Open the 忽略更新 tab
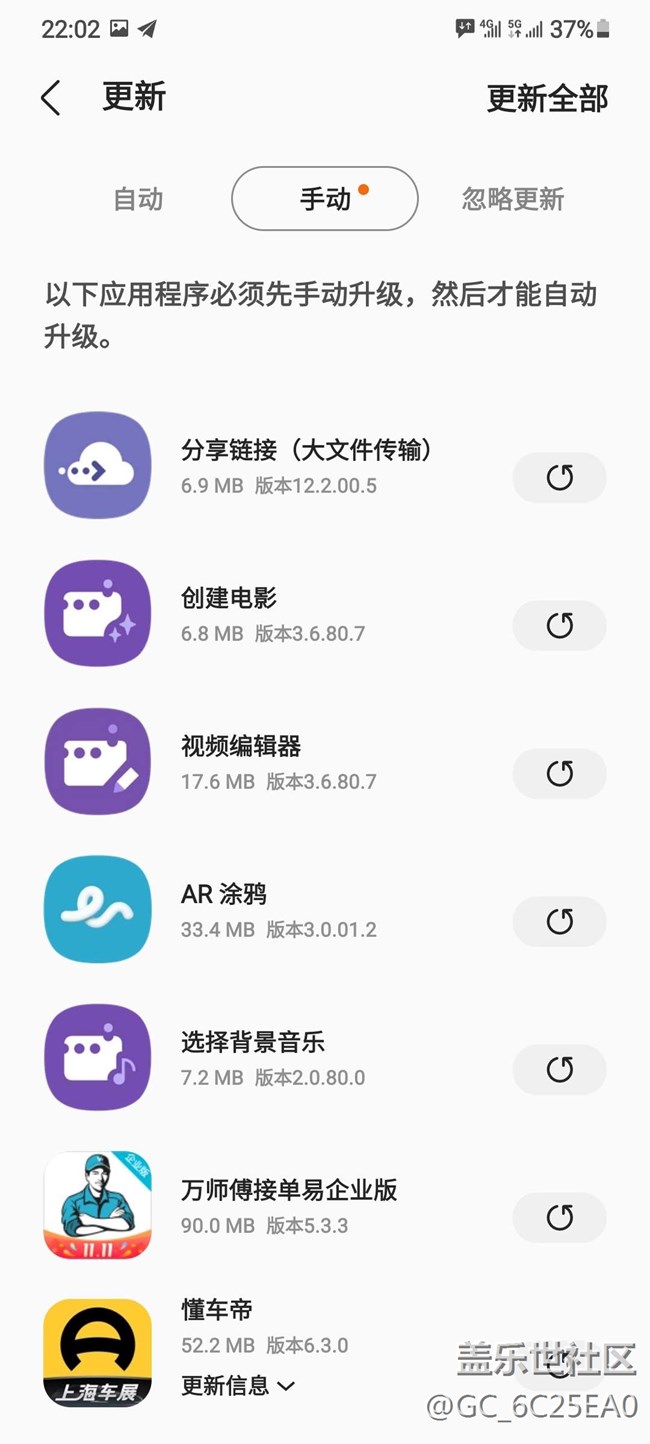650x1444 pixels. [513, 199]
